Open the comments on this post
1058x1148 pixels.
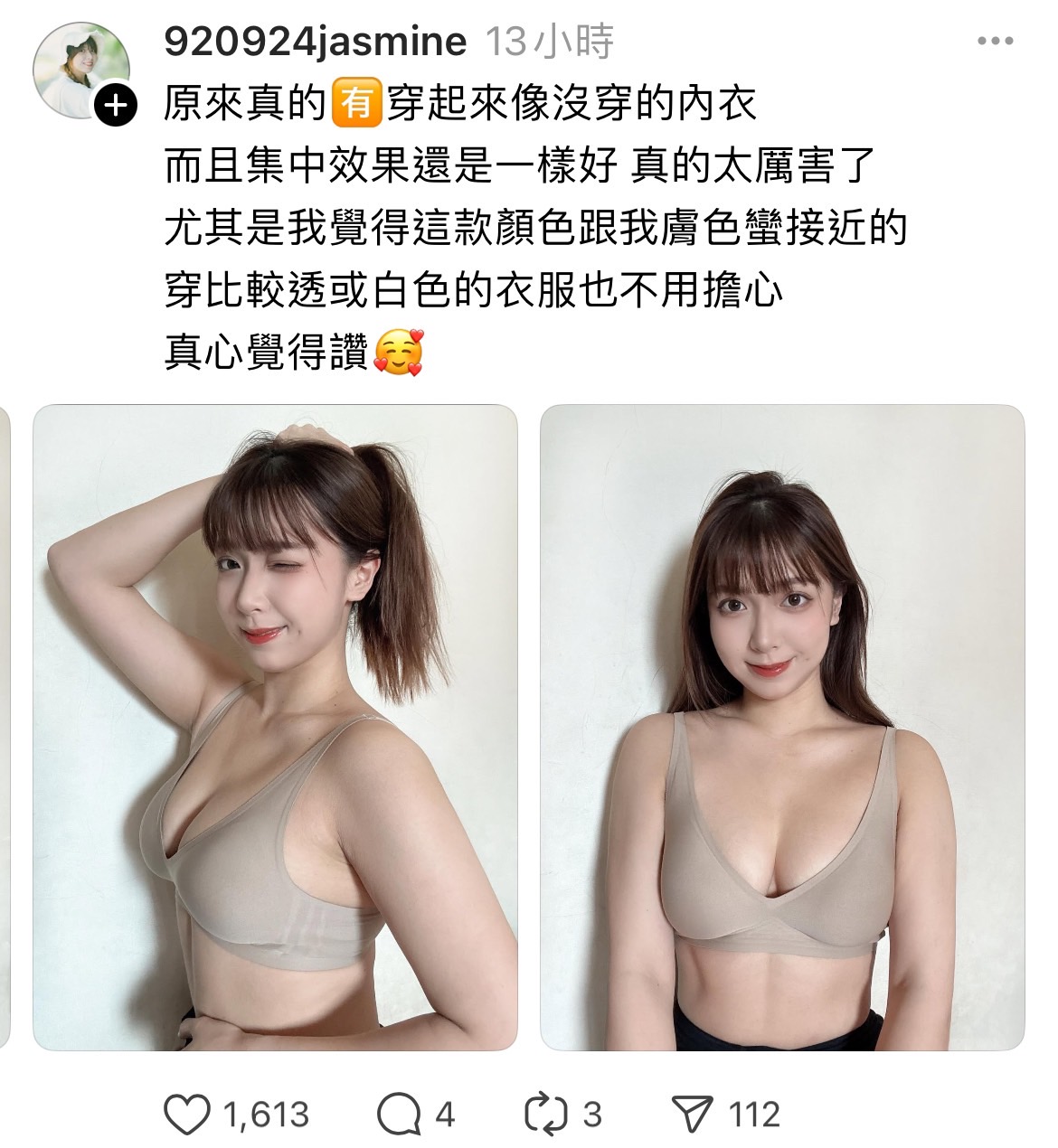click(398, 1115)
